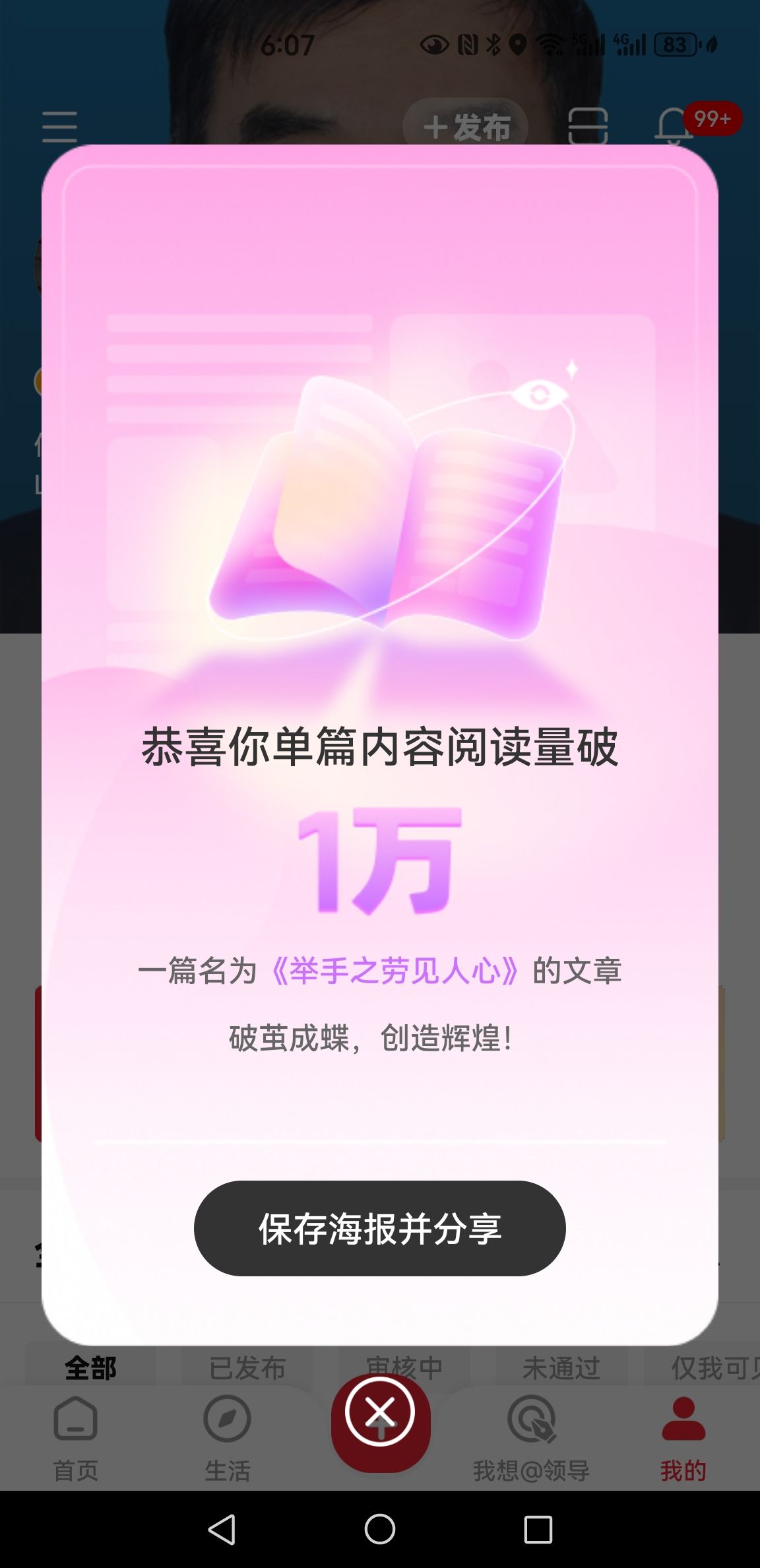Save poster and share it
Image resolution: width=760 pixels, height=1568 pixels.
click(379, 1228)
